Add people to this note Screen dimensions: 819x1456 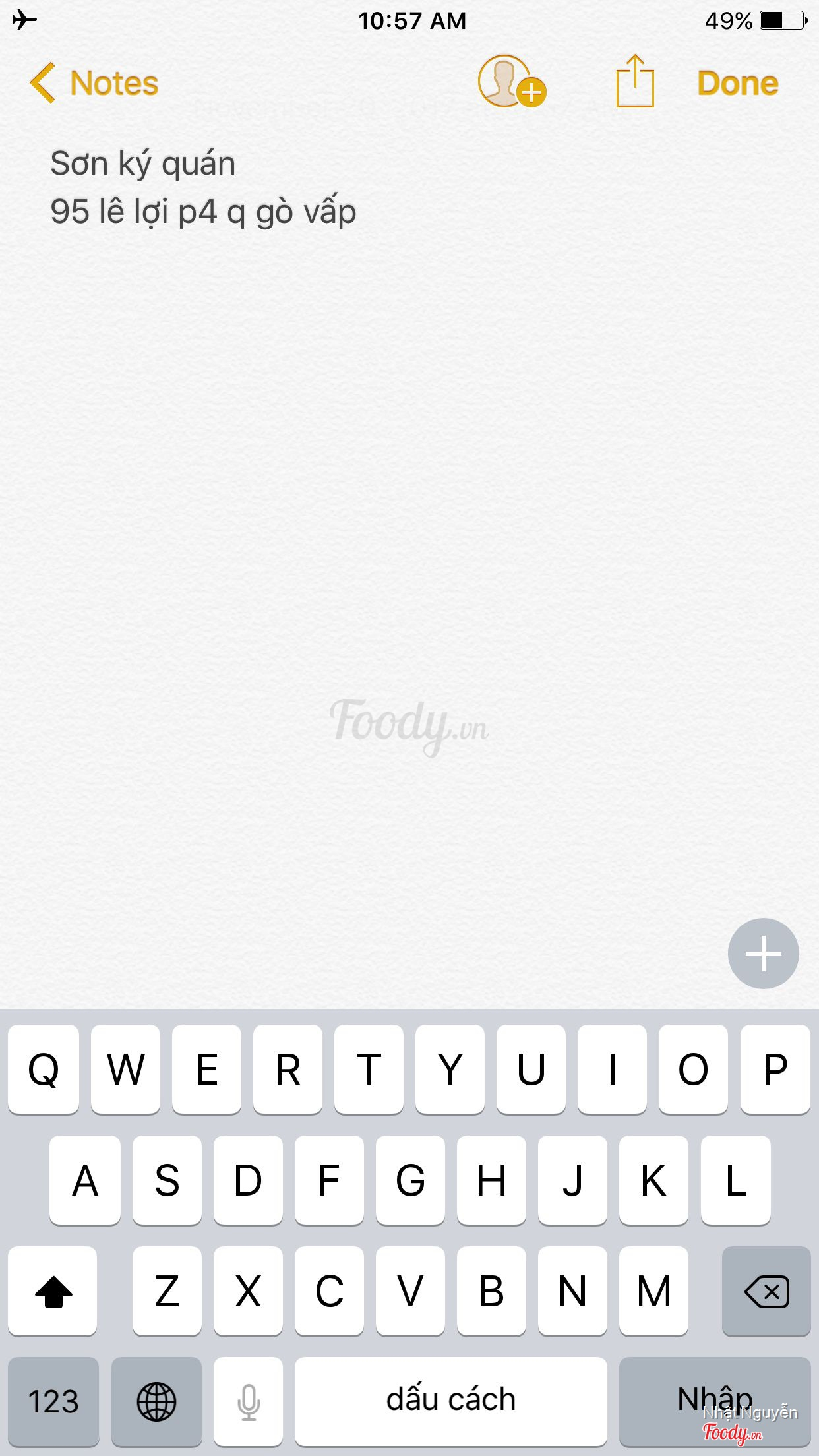pyautogui.click(x=511, y=82)
